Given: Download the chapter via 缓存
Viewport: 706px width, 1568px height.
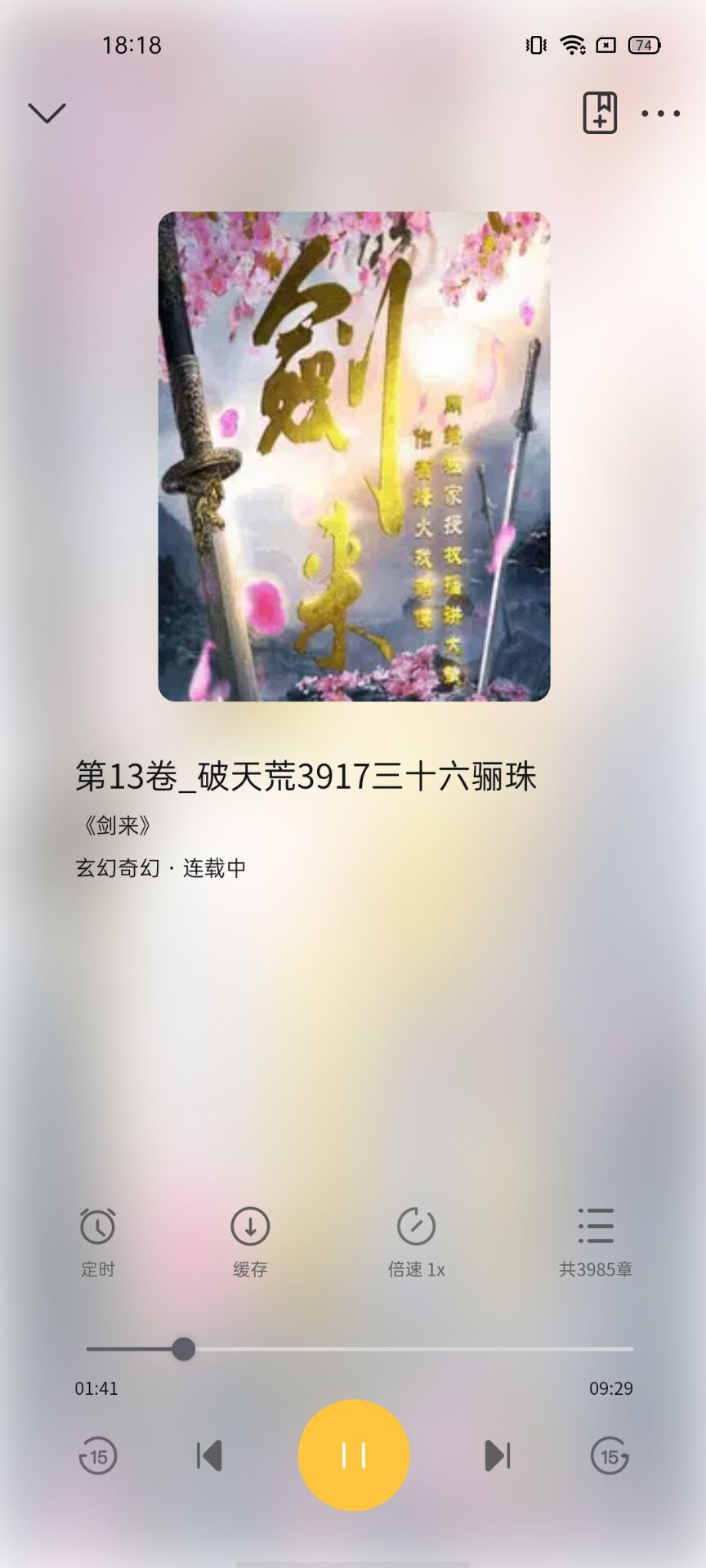Looking at the screenshot, I should click(x=250, y=1241).
